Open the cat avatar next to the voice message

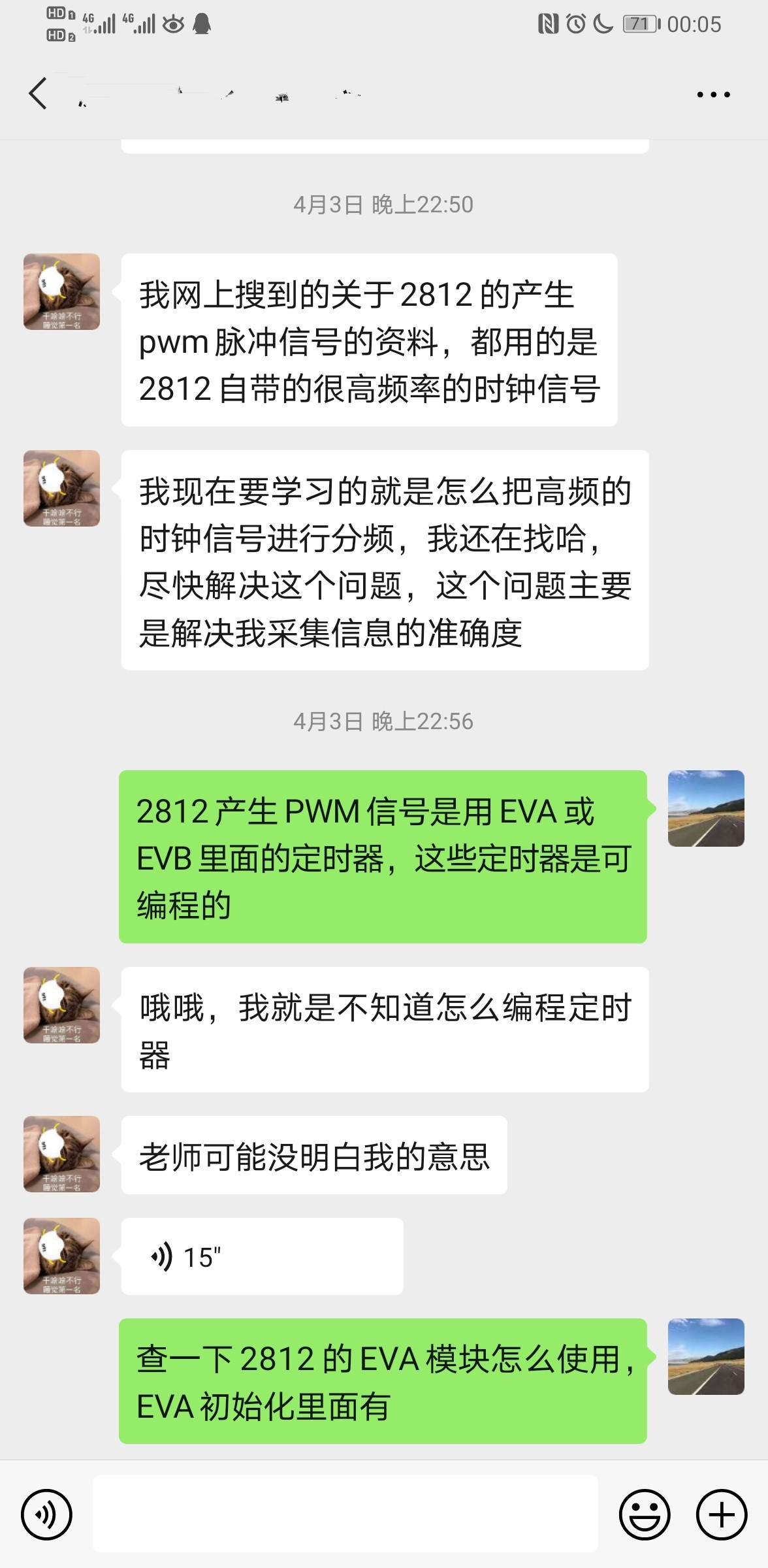(61, 1256)
